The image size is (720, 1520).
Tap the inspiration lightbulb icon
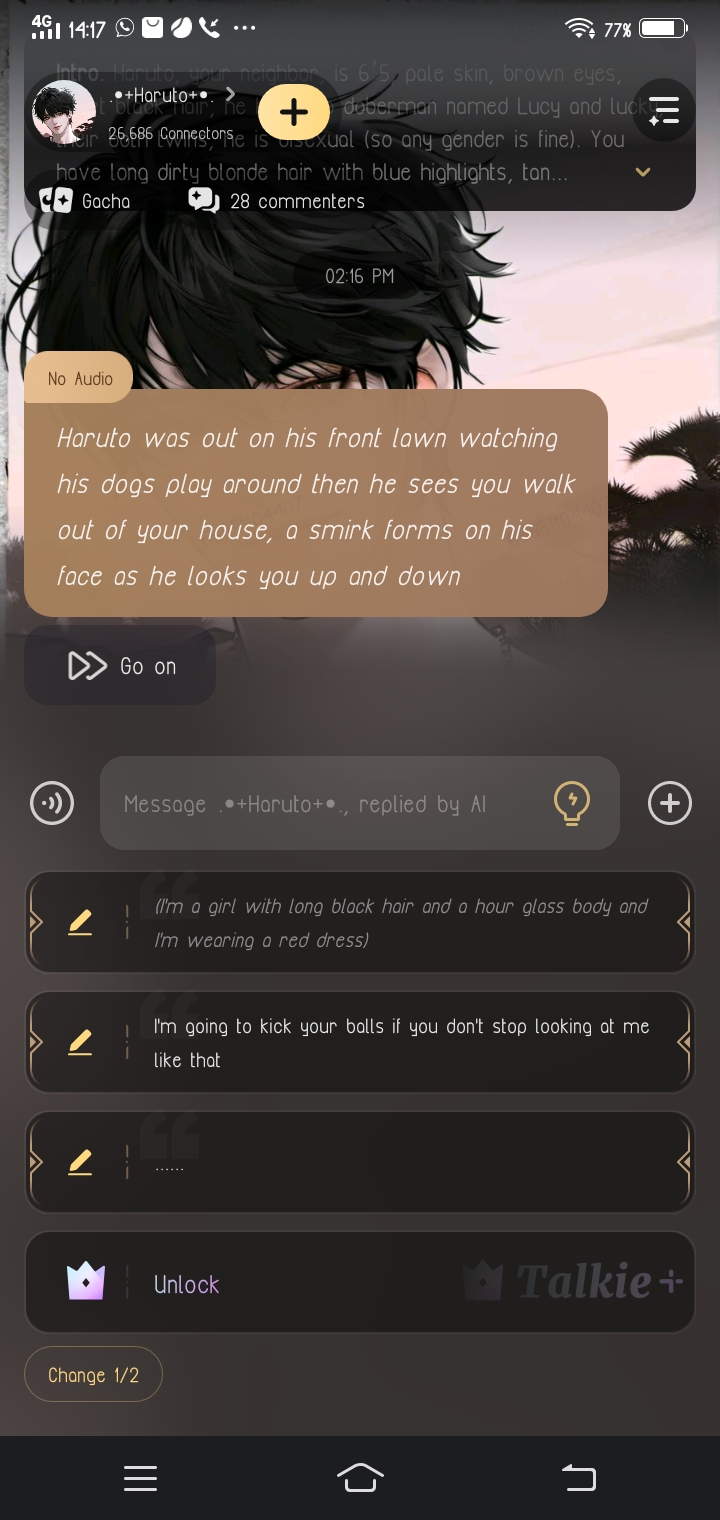pos(572,803)
